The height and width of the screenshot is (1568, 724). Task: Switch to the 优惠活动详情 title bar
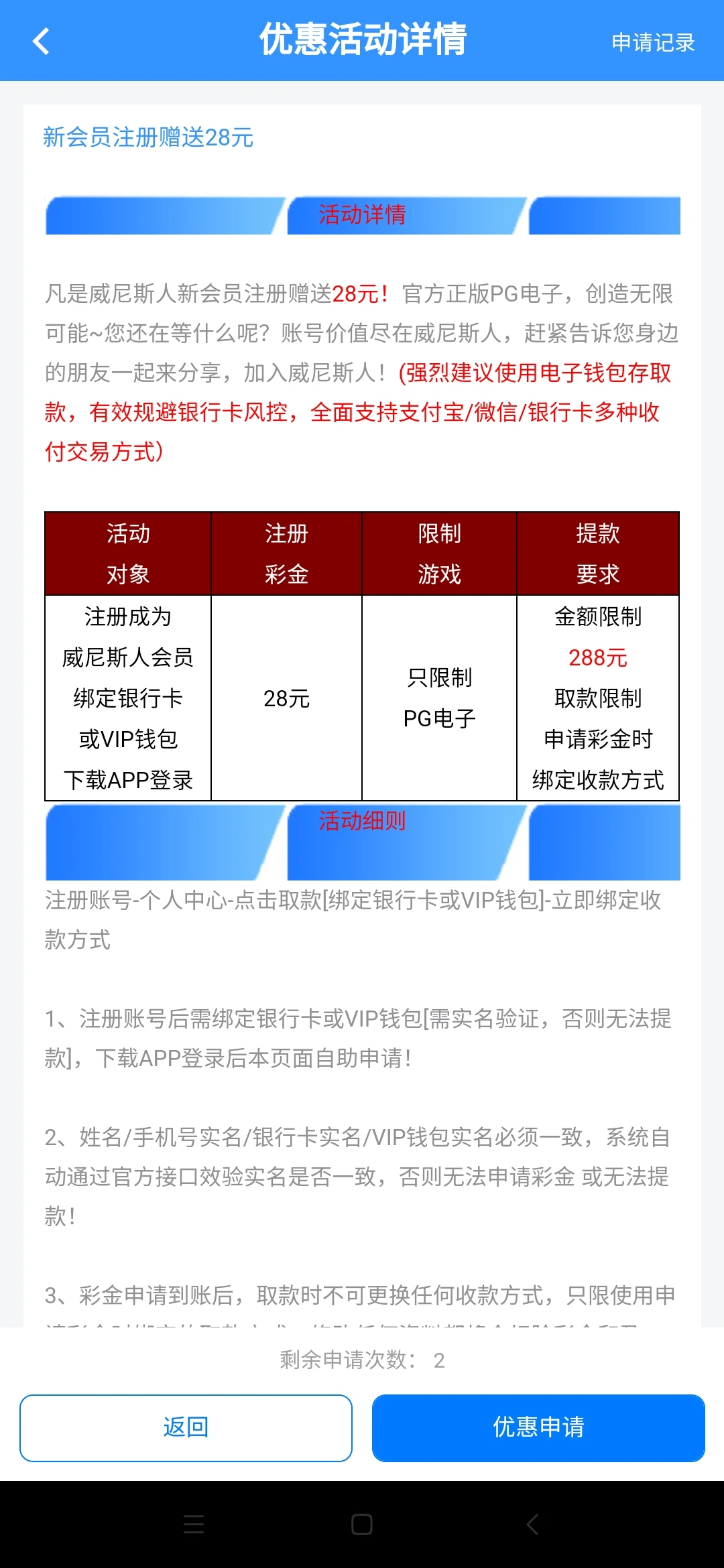point(362,40)
